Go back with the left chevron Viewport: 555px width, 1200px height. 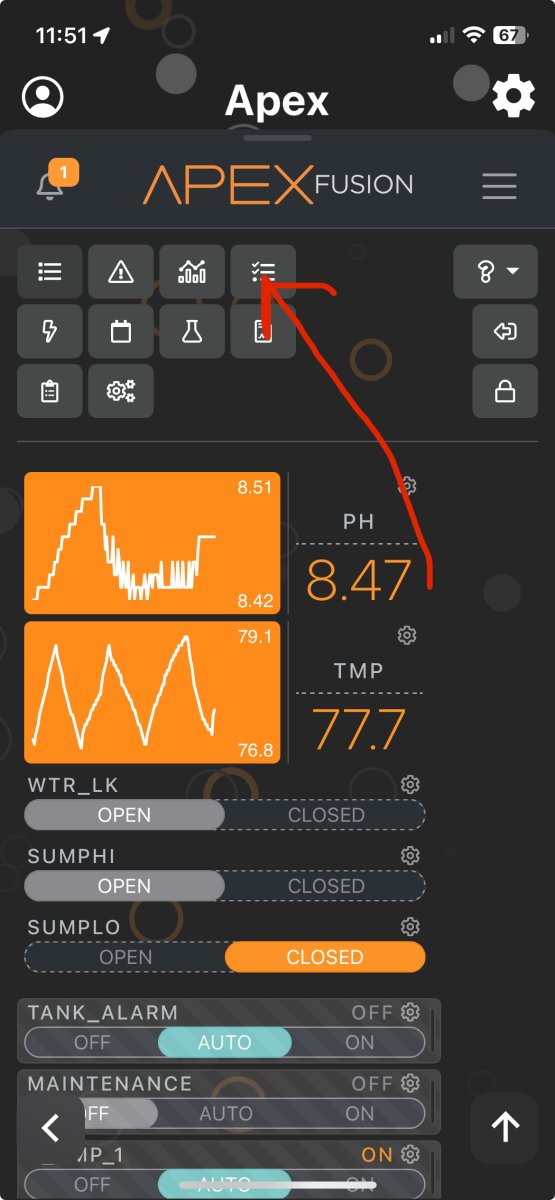click(x=50, y=1128)
